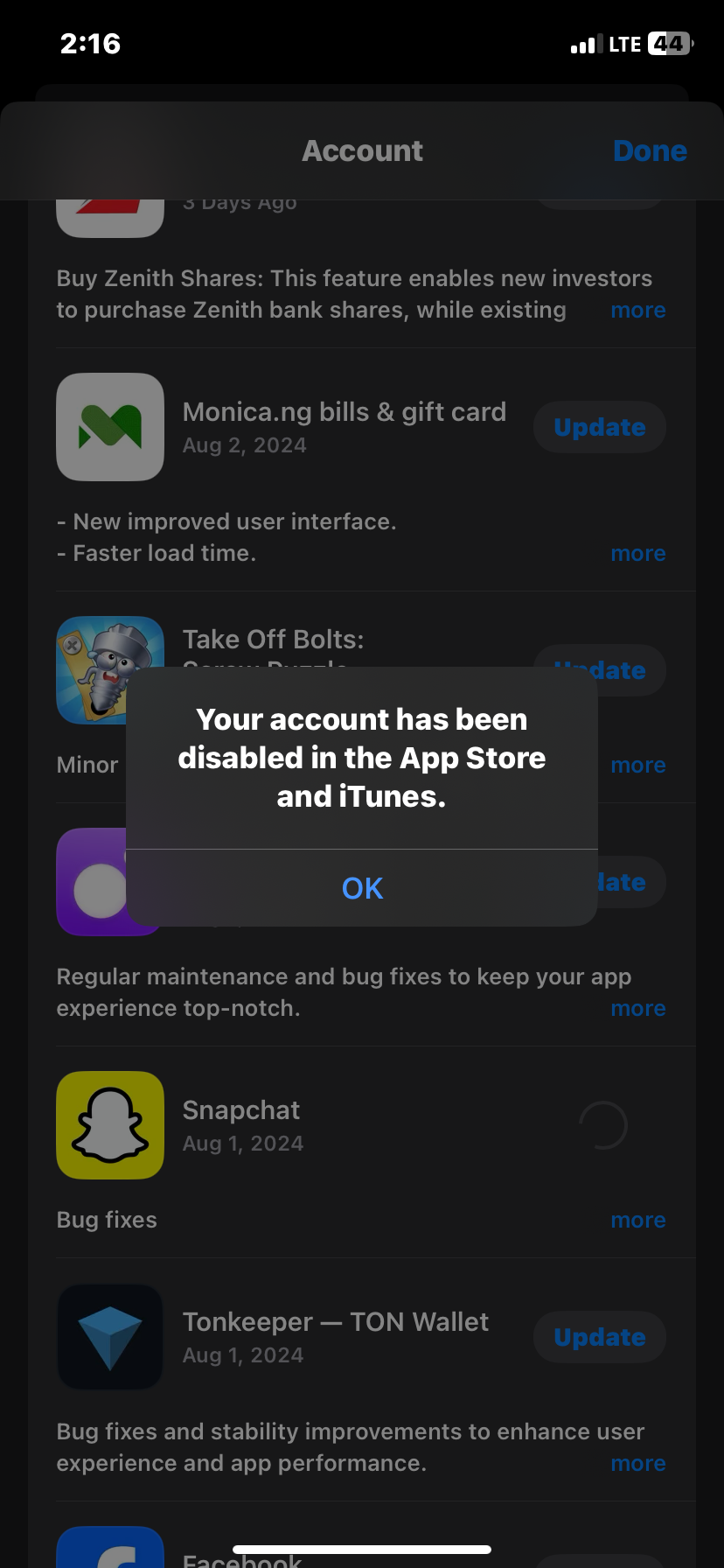The width and height of the screenshot is (724, 1568).
Task: Expand more under Tonkeeper release notes
Action: [x=638, y=1464]
